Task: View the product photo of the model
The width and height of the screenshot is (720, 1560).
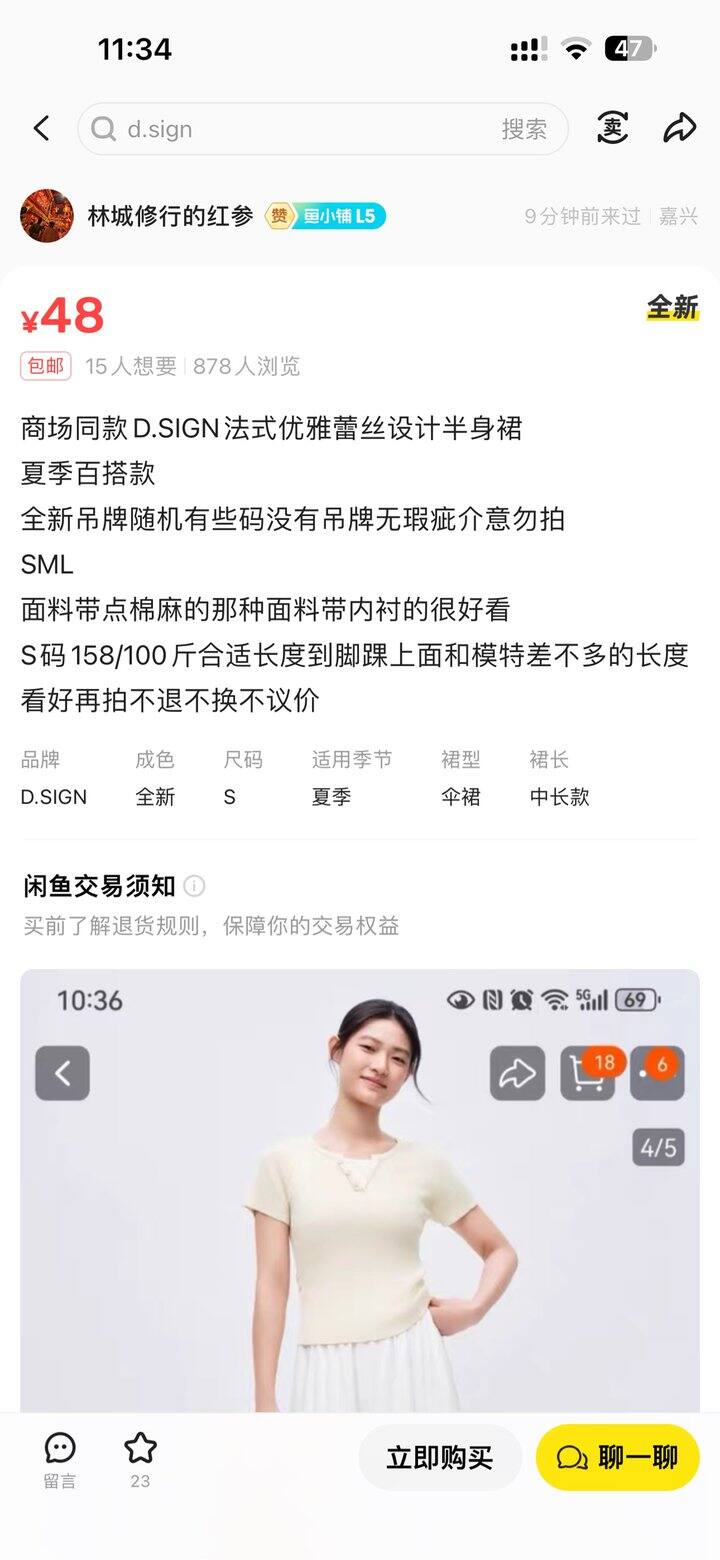Action: click(x=360, y=1190)
